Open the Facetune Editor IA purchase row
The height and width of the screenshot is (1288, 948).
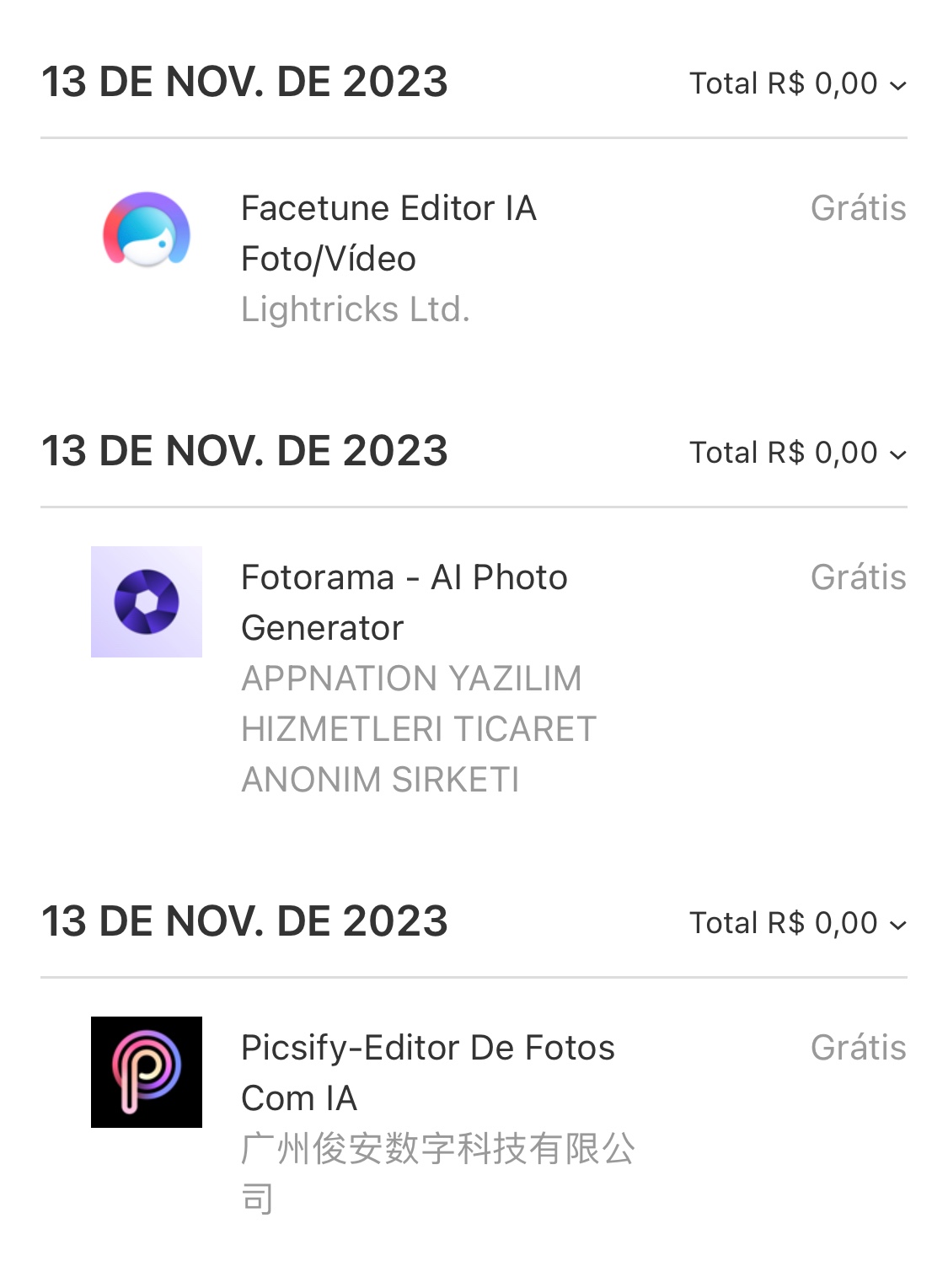pyautogui.click(x=388, y=233)
